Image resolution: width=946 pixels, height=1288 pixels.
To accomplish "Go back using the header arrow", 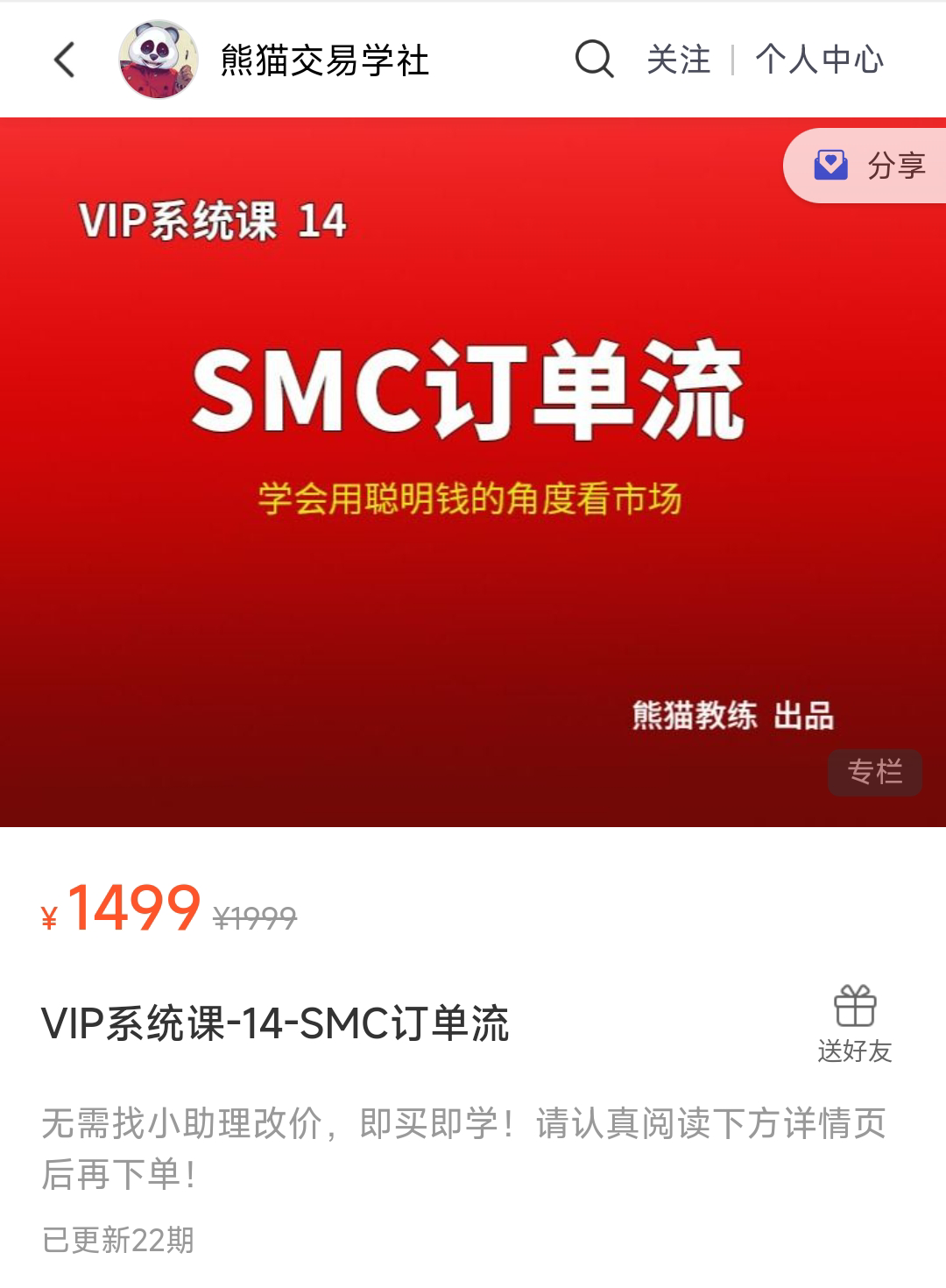I will click(x=65, y=60).
